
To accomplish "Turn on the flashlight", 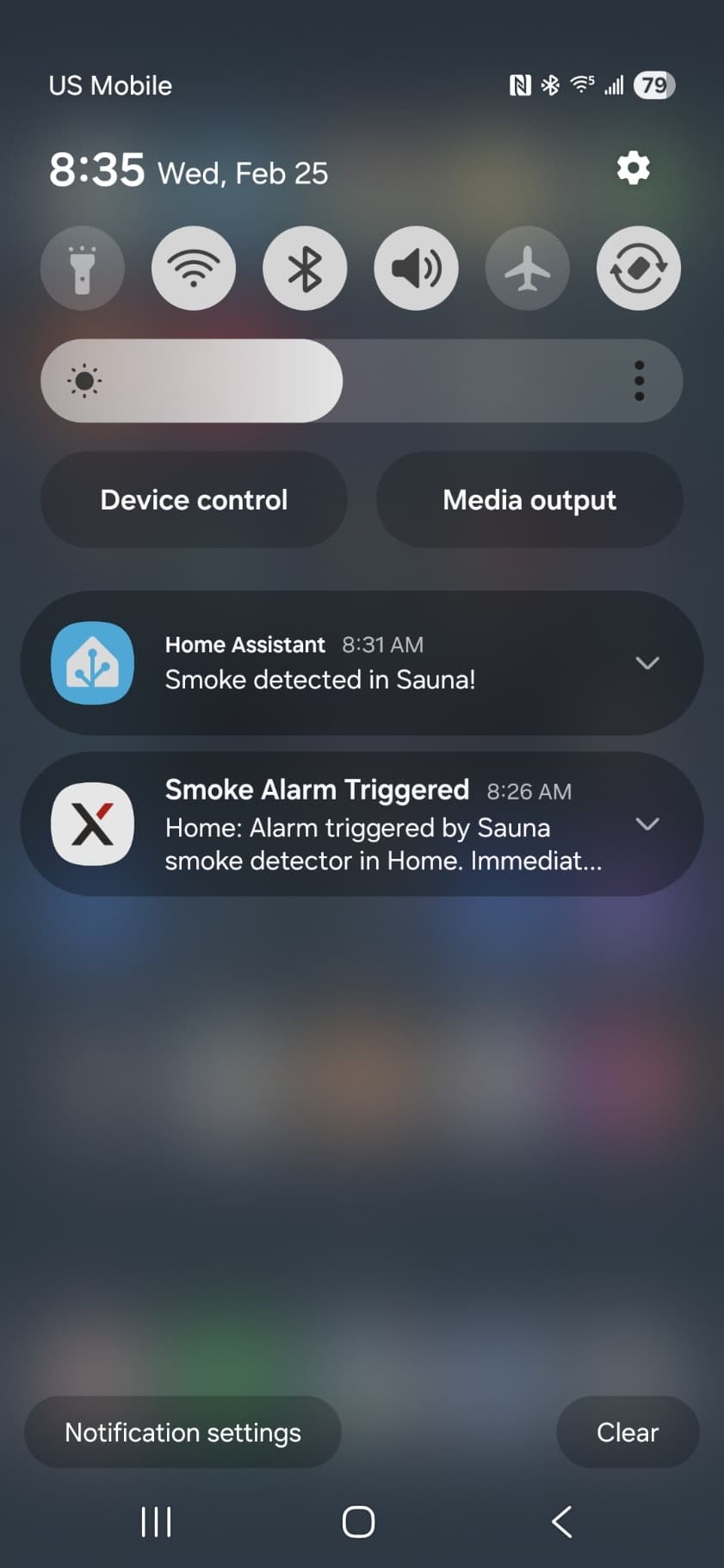I will tap(83, 269).
